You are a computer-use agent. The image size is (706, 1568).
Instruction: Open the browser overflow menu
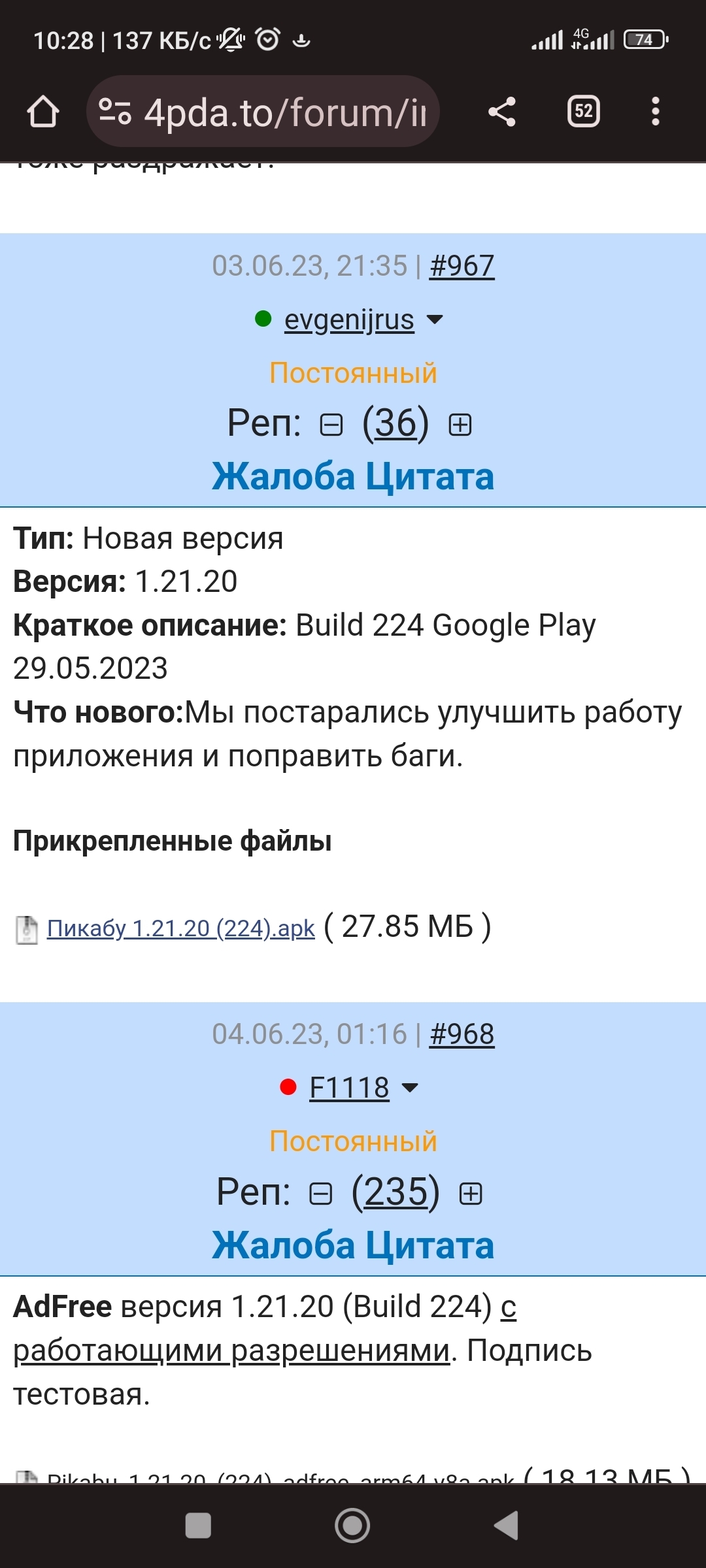[x=655, y=112]
